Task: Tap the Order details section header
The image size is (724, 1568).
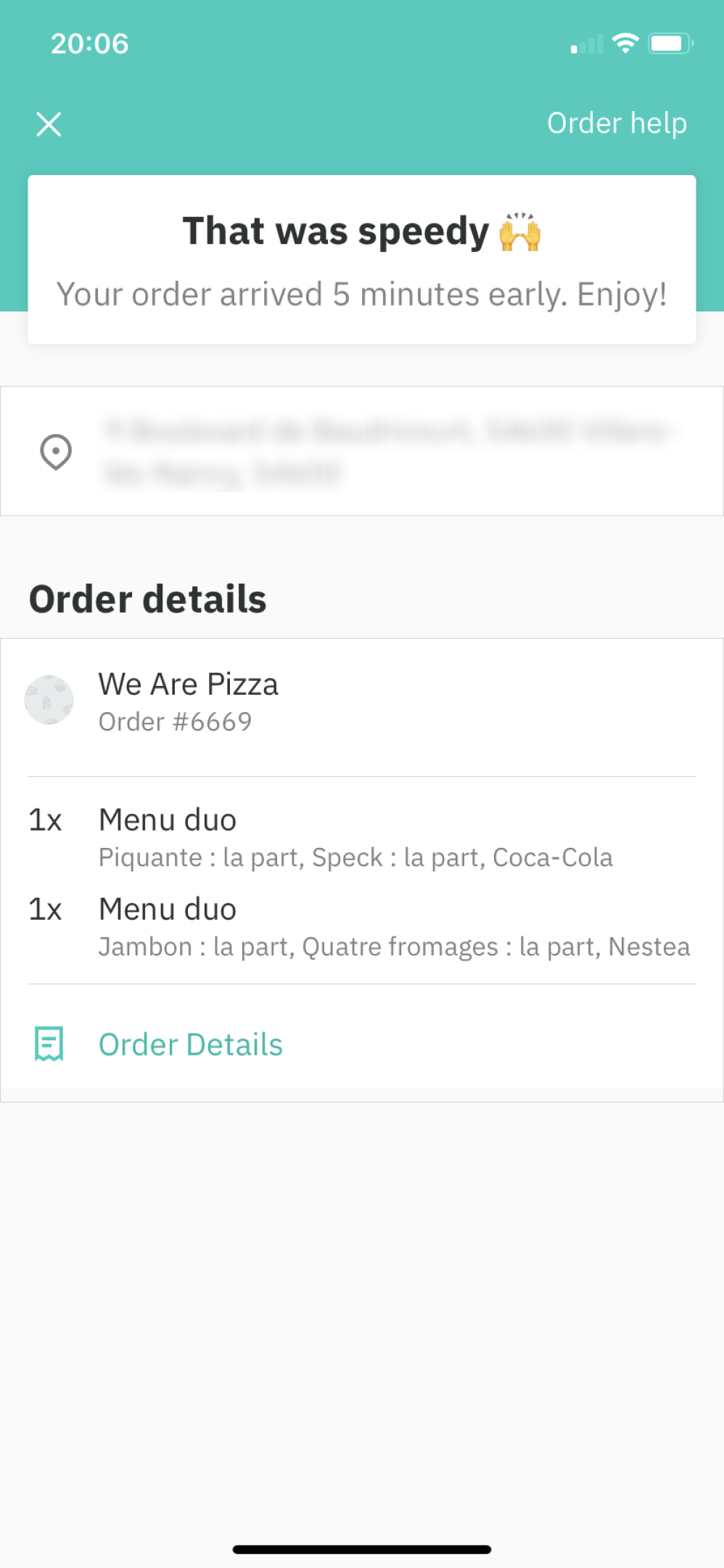Action: 147,597
